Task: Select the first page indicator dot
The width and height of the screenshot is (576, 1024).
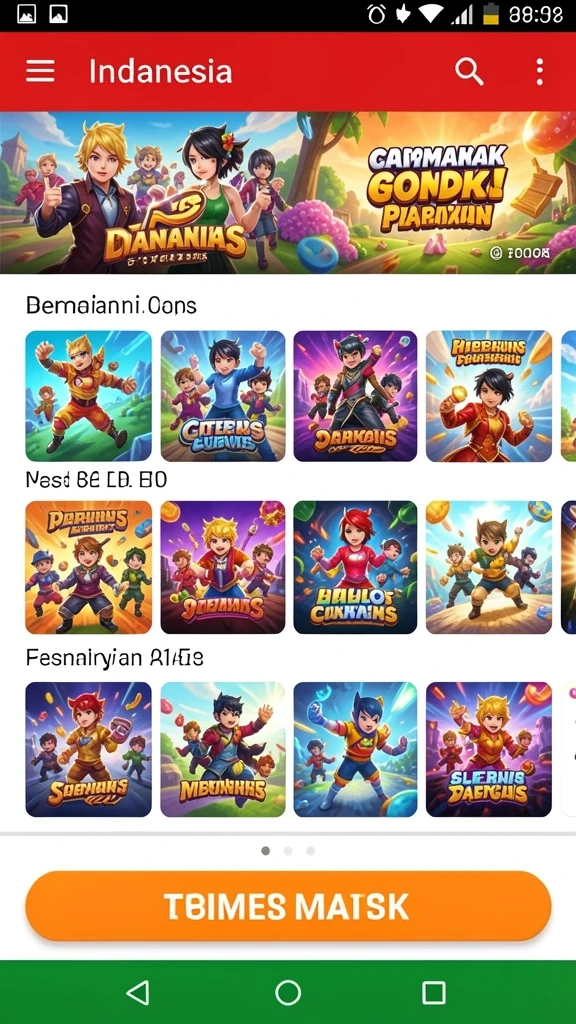Action: [265, 851]
